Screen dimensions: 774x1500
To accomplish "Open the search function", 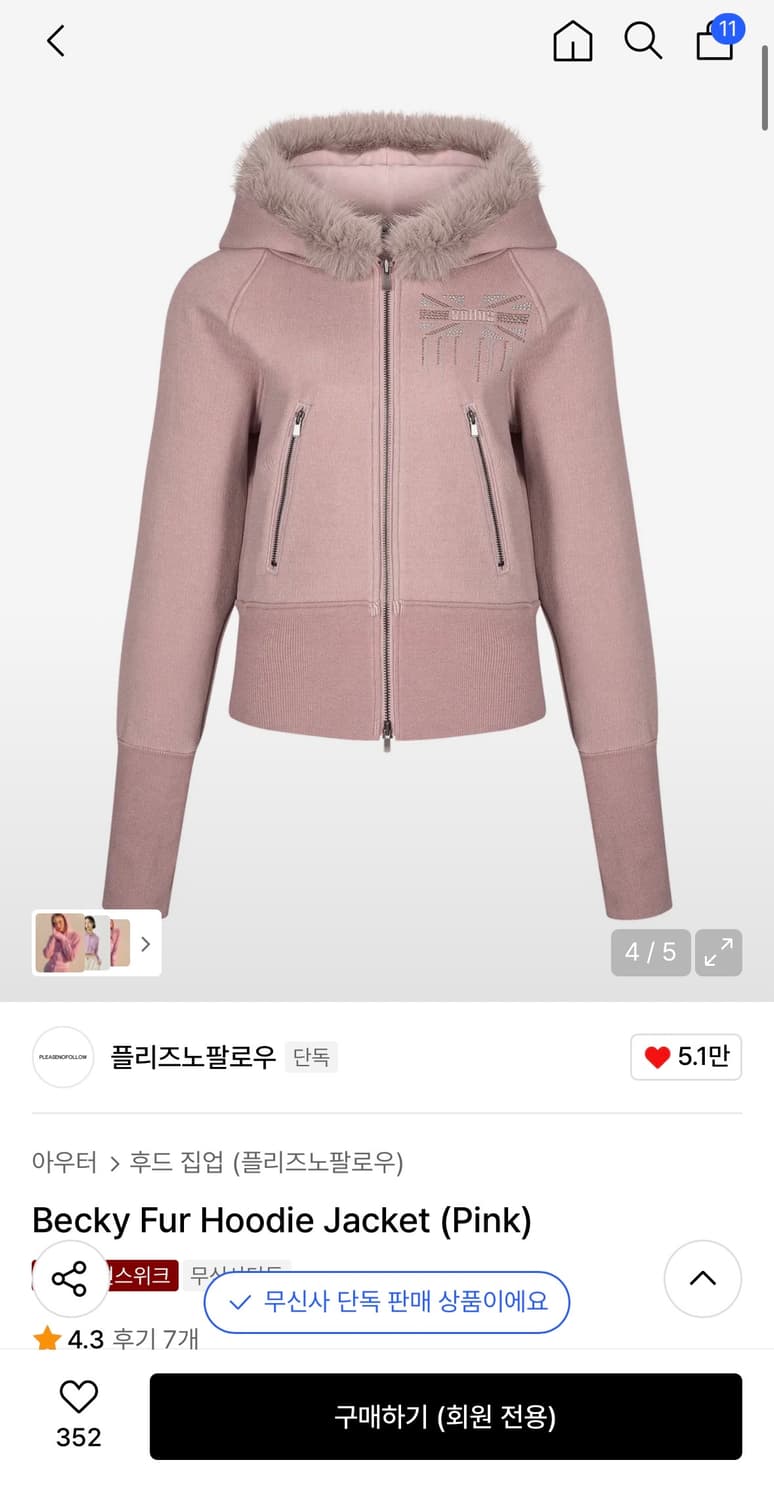I will coord(643,42).
